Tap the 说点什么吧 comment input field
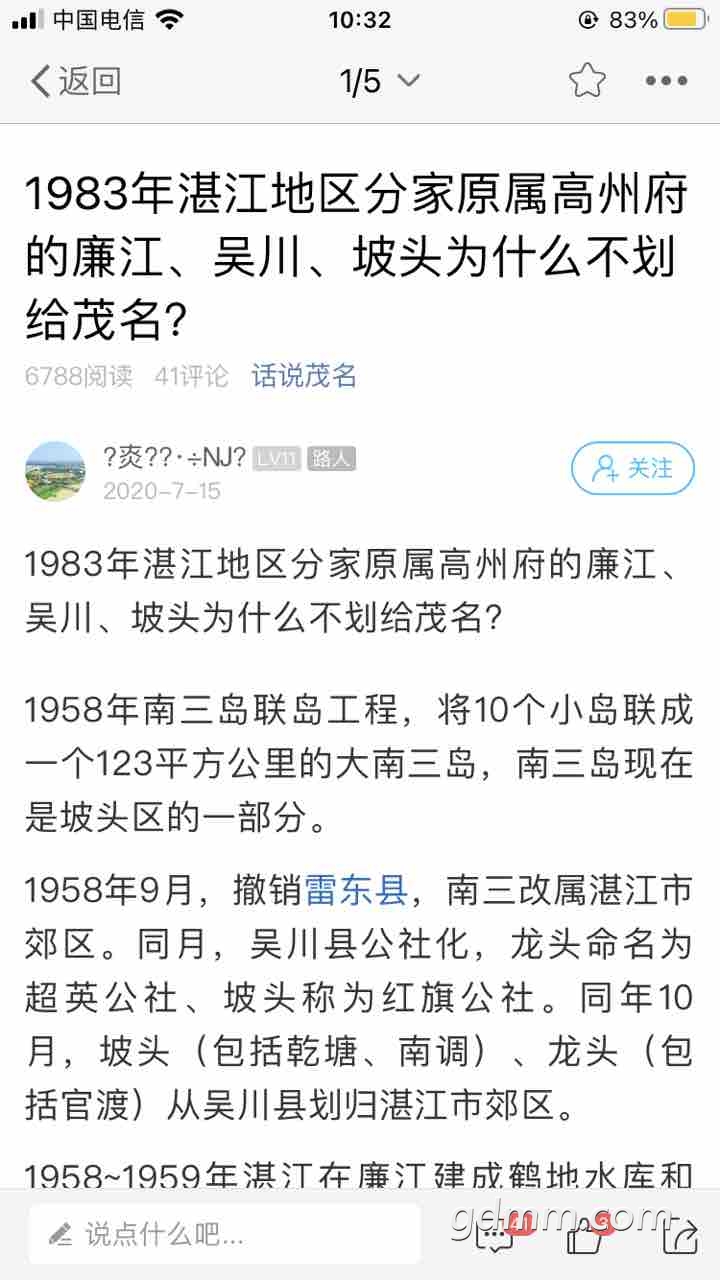Screen dimensions: 720x1280 click(x=225, y=1233)
